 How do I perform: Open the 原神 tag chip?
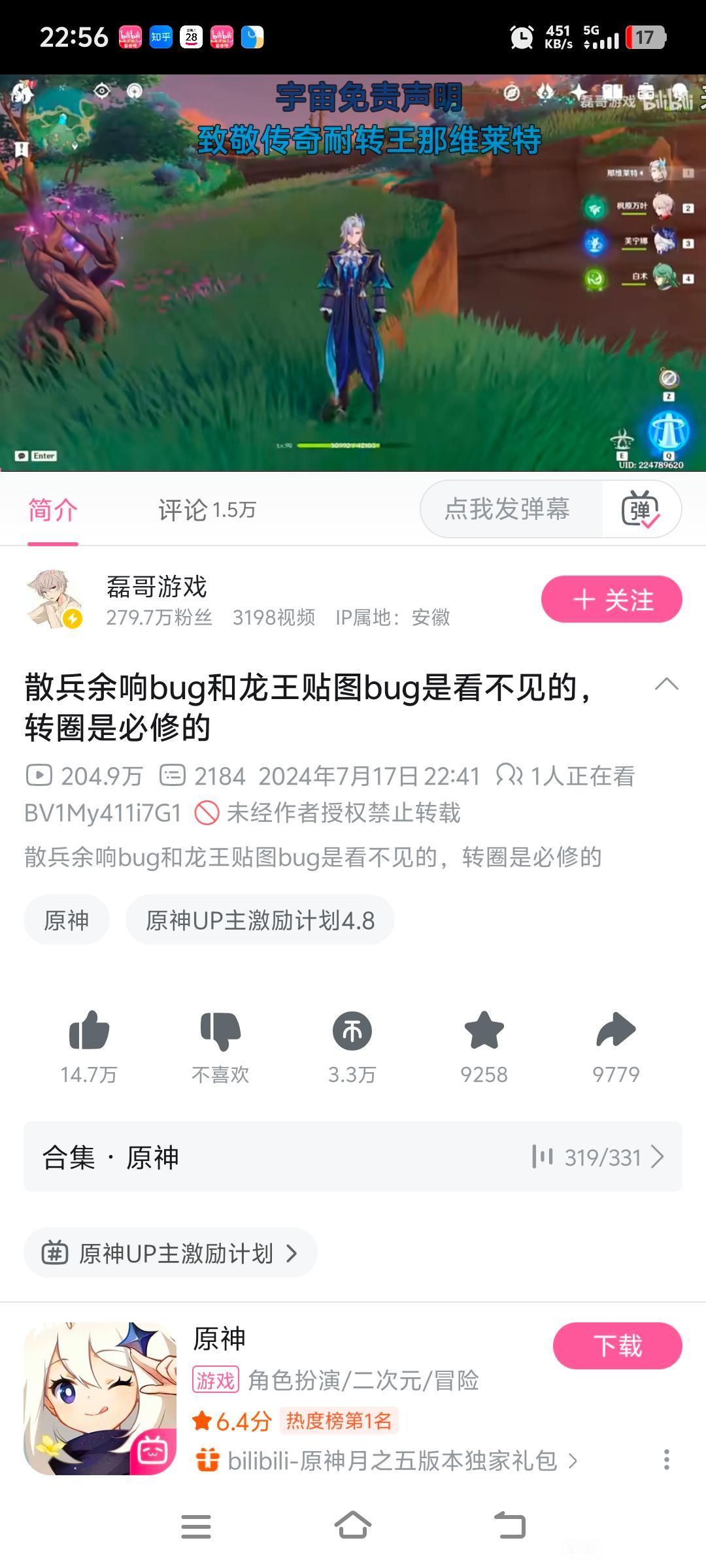(x=66, y=920)
